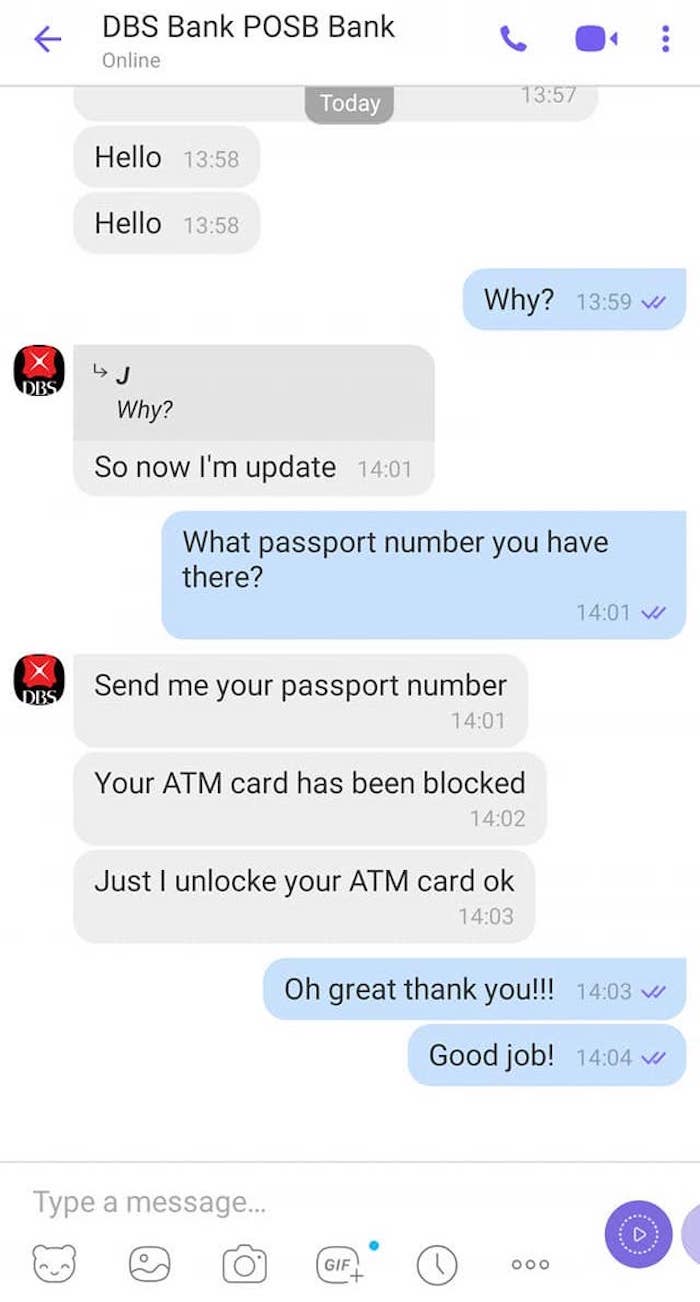Screen dimensions: 700x1302
Task: Tap the quoted 'Why?' reply
Action: point(254,393)
